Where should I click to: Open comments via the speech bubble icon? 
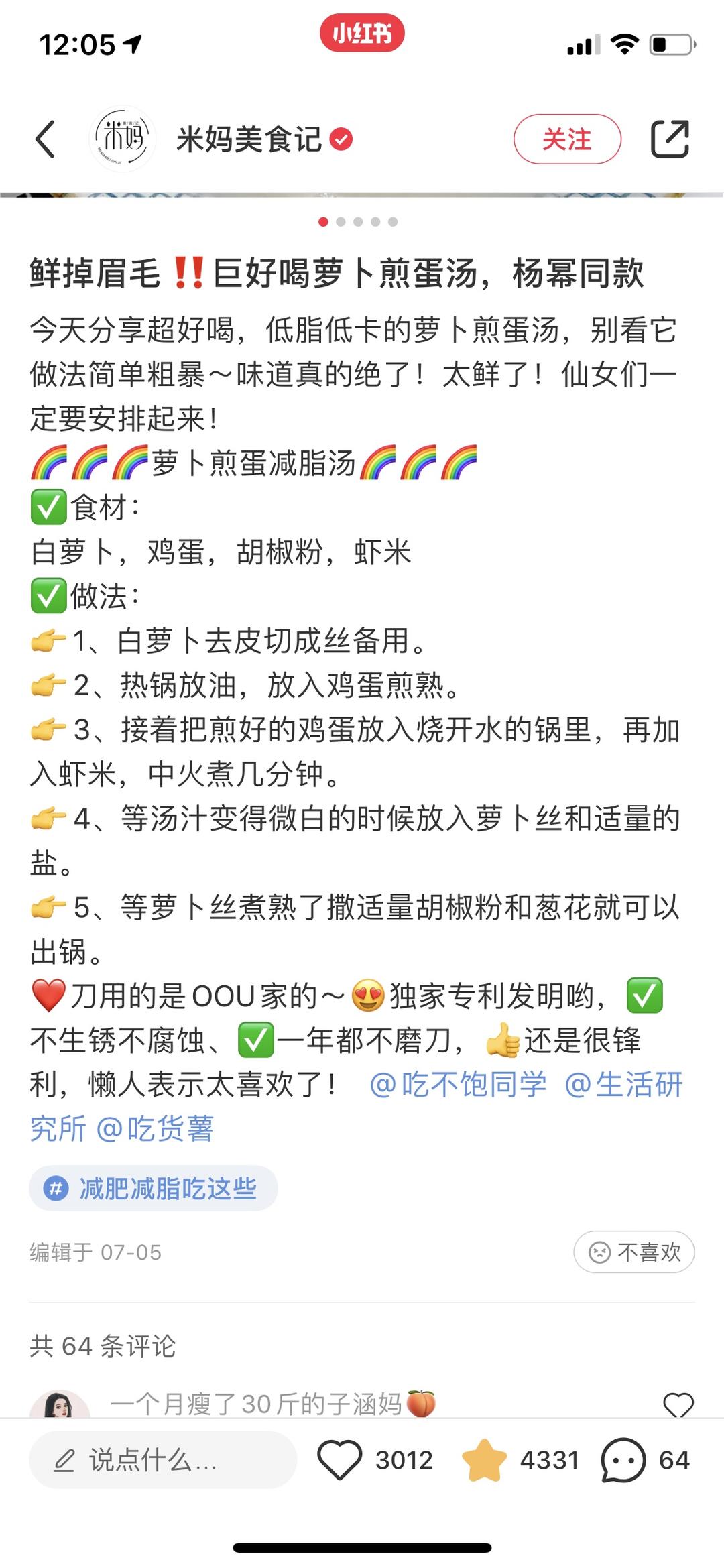point(623,1460)
